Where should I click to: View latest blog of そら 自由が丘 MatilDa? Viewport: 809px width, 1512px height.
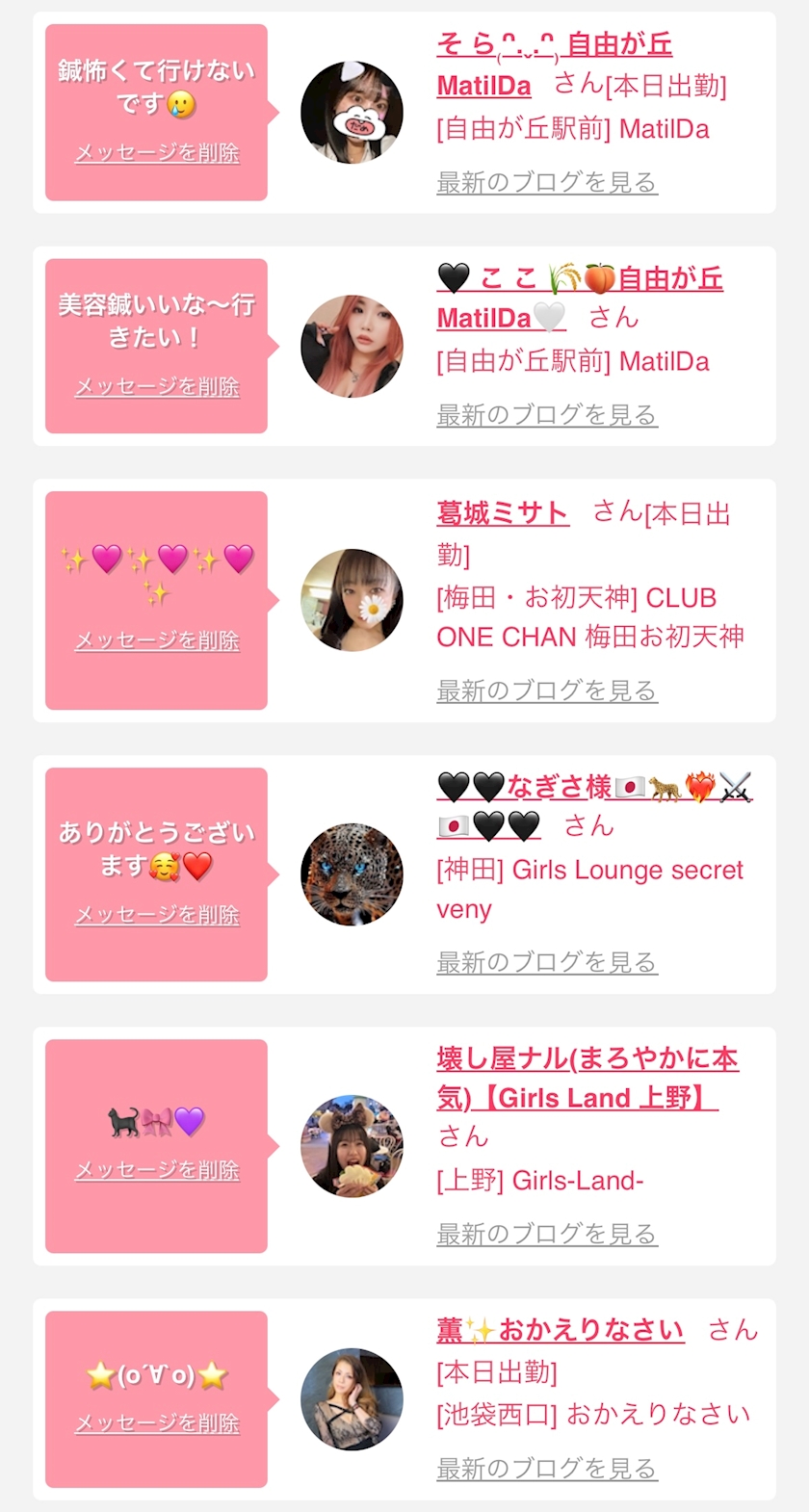pyautogui.click(x=547, y=182)
